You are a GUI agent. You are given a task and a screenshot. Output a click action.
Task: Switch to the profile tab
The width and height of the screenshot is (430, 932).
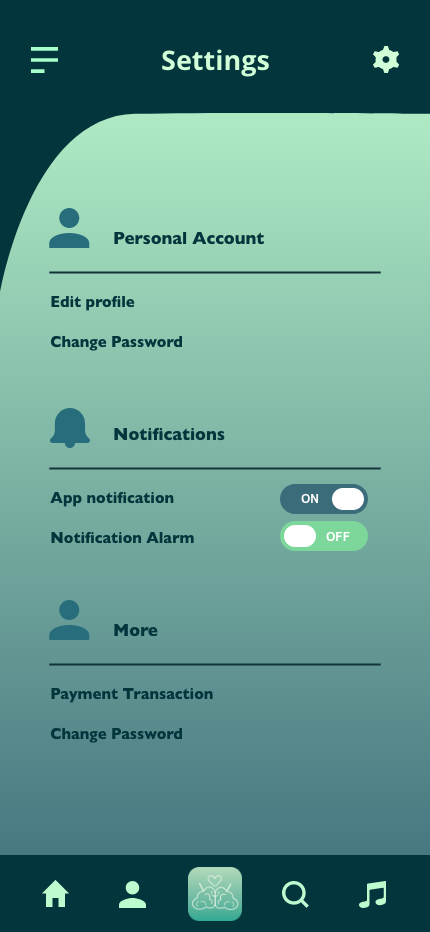point(132,894)
